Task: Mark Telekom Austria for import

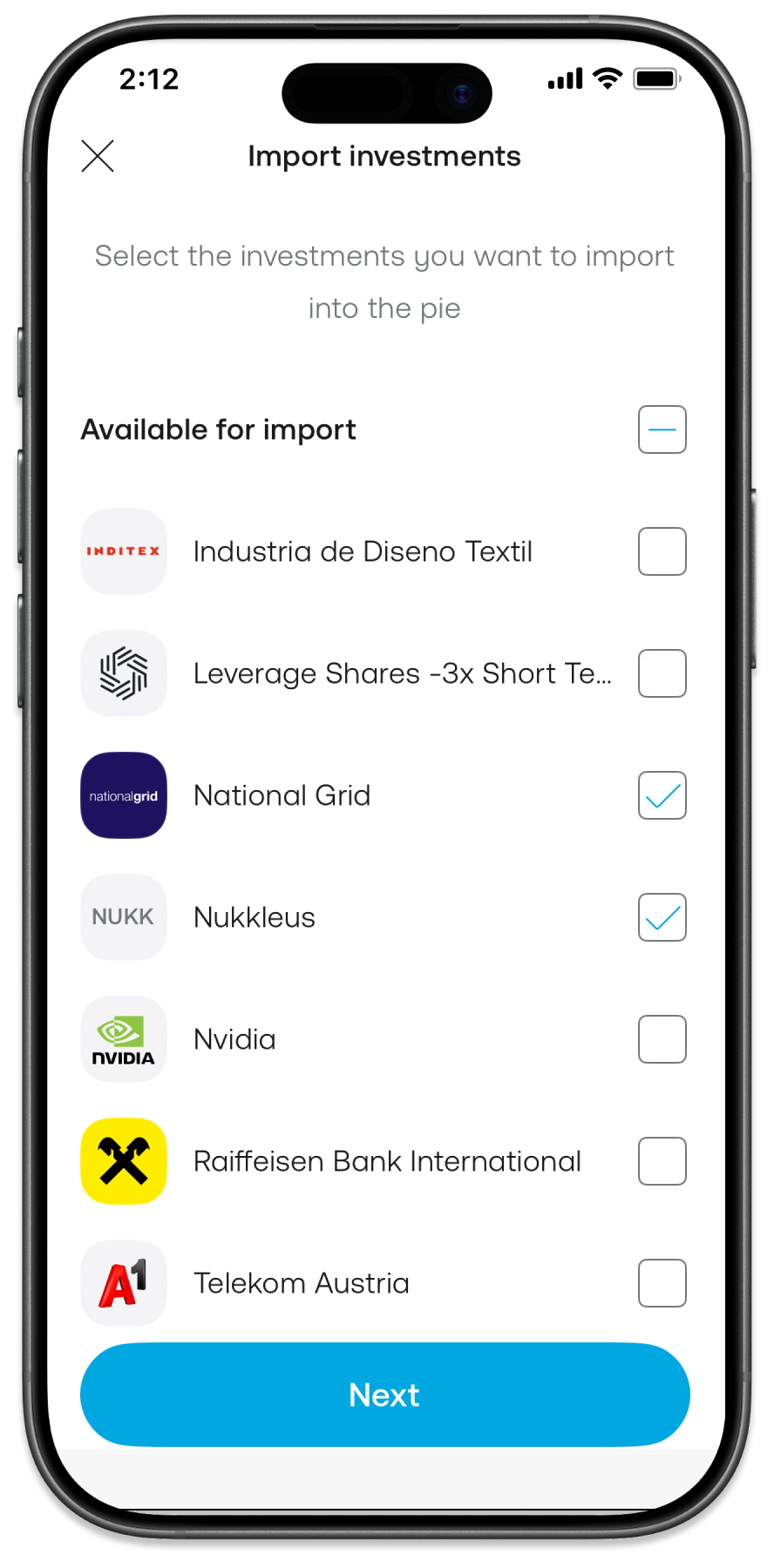Action: [662, 1283]
